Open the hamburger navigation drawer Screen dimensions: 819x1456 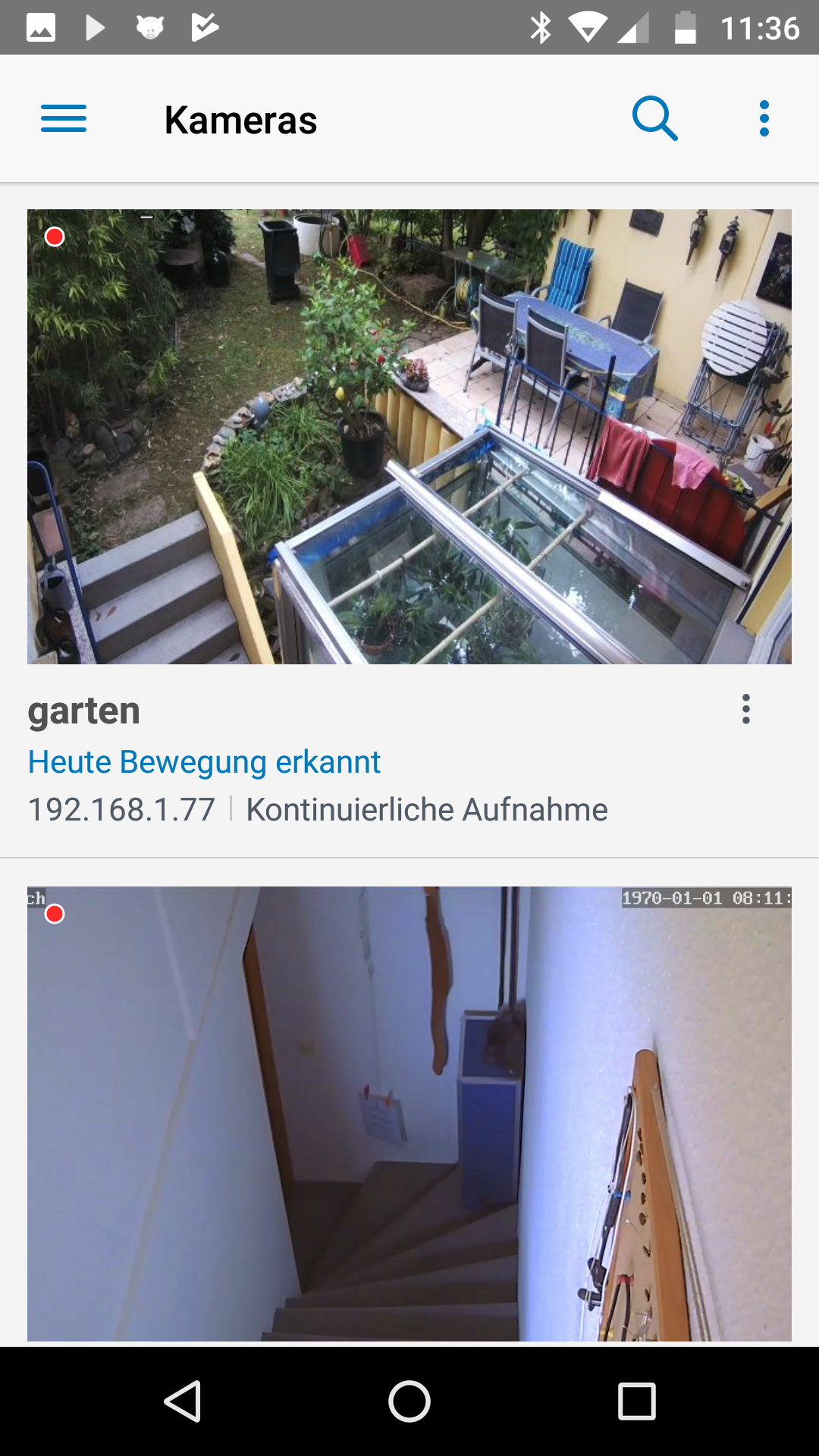[x=64, y=119]
